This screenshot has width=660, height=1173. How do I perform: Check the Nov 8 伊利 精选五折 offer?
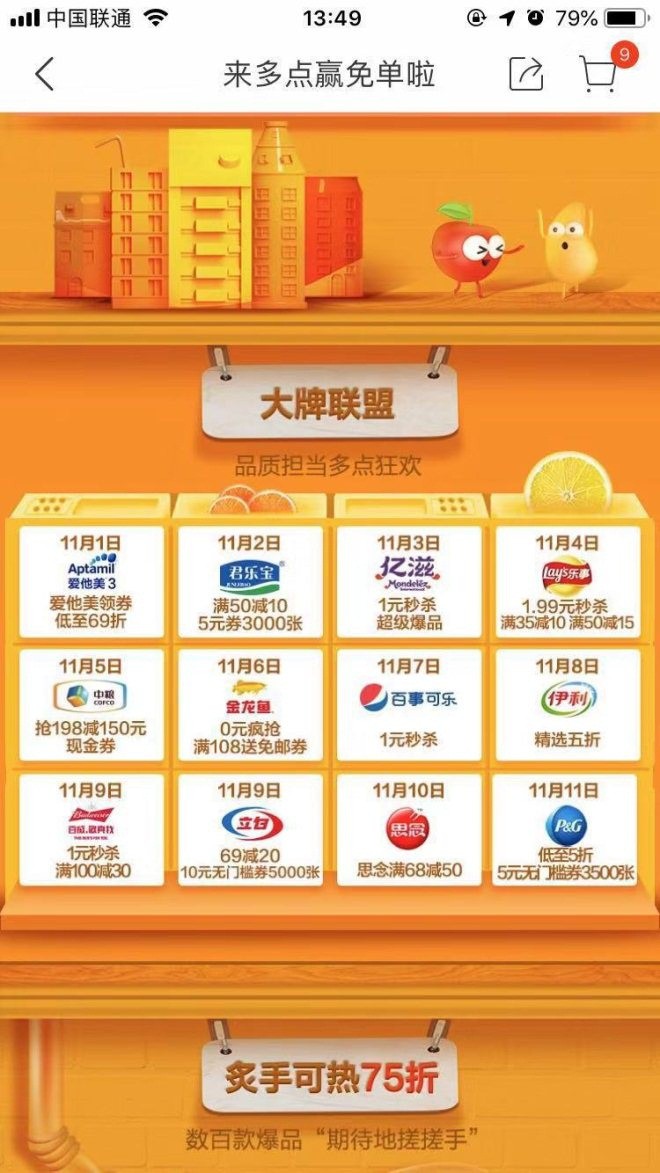pyautogui.click(x=567, y=705)
